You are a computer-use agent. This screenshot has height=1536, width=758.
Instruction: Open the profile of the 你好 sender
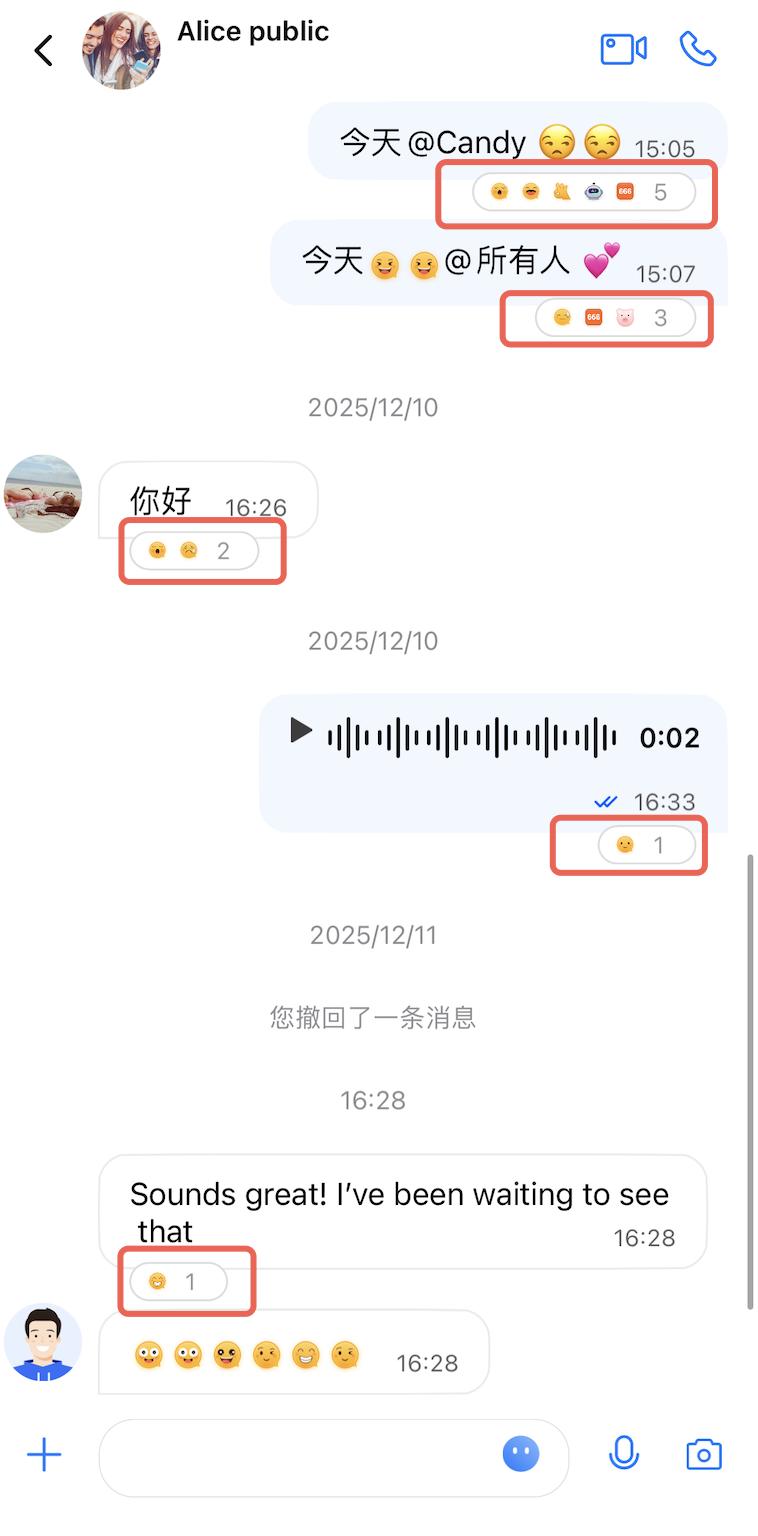pyautogui.click(x=43, y=494)
